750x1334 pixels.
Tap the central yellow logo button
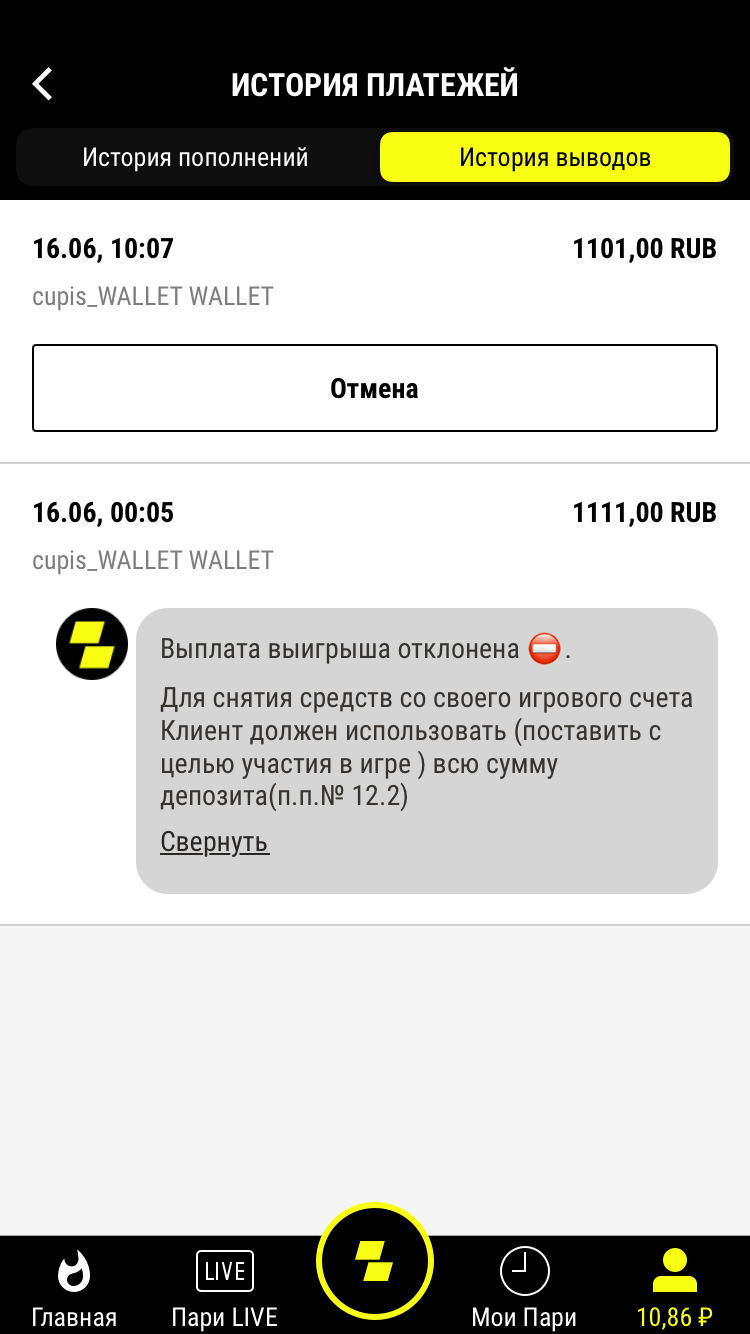(375, 1262)
